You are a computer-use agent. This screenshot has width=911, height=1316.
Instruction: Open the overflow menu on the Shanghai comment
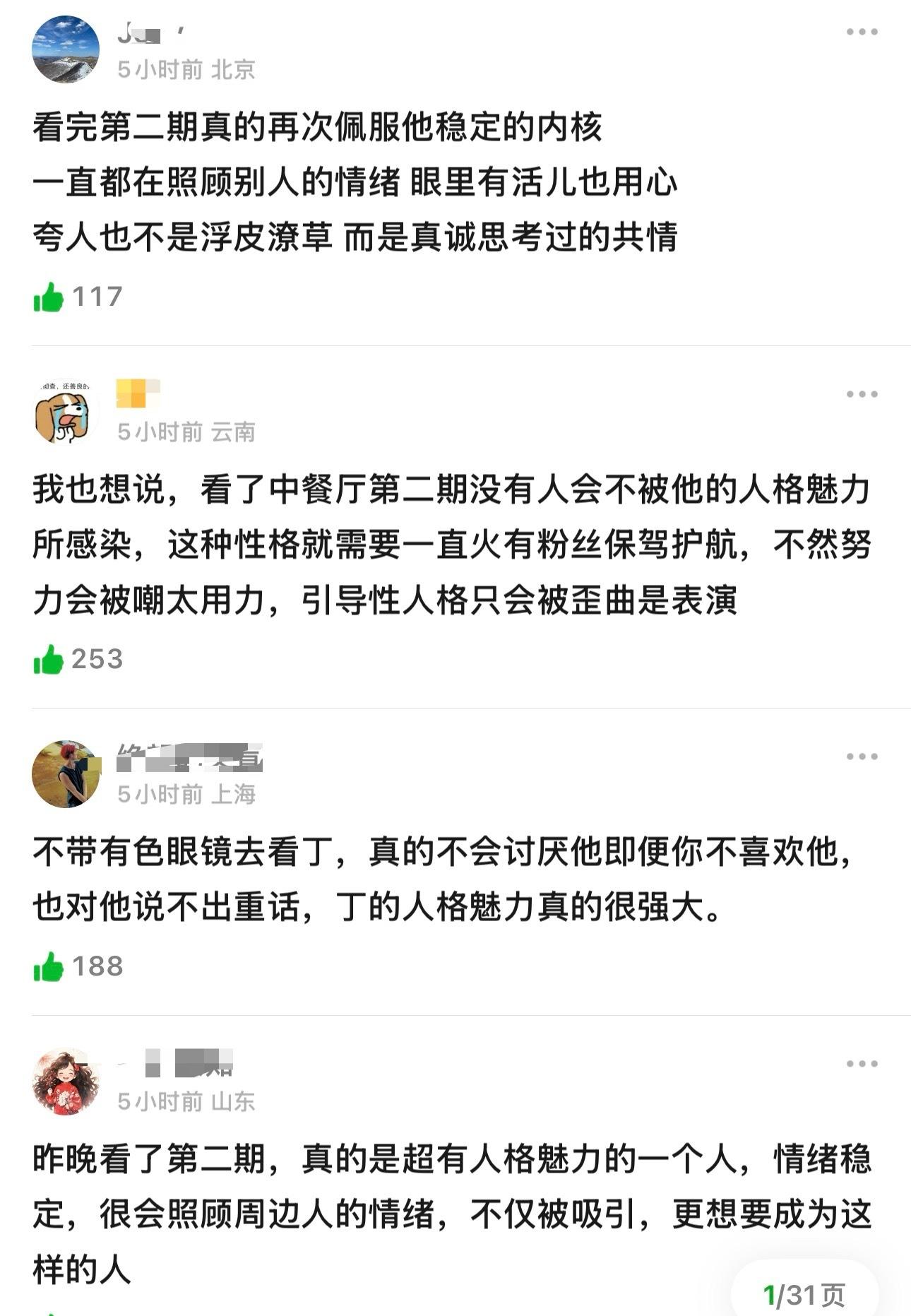(862, 757)
